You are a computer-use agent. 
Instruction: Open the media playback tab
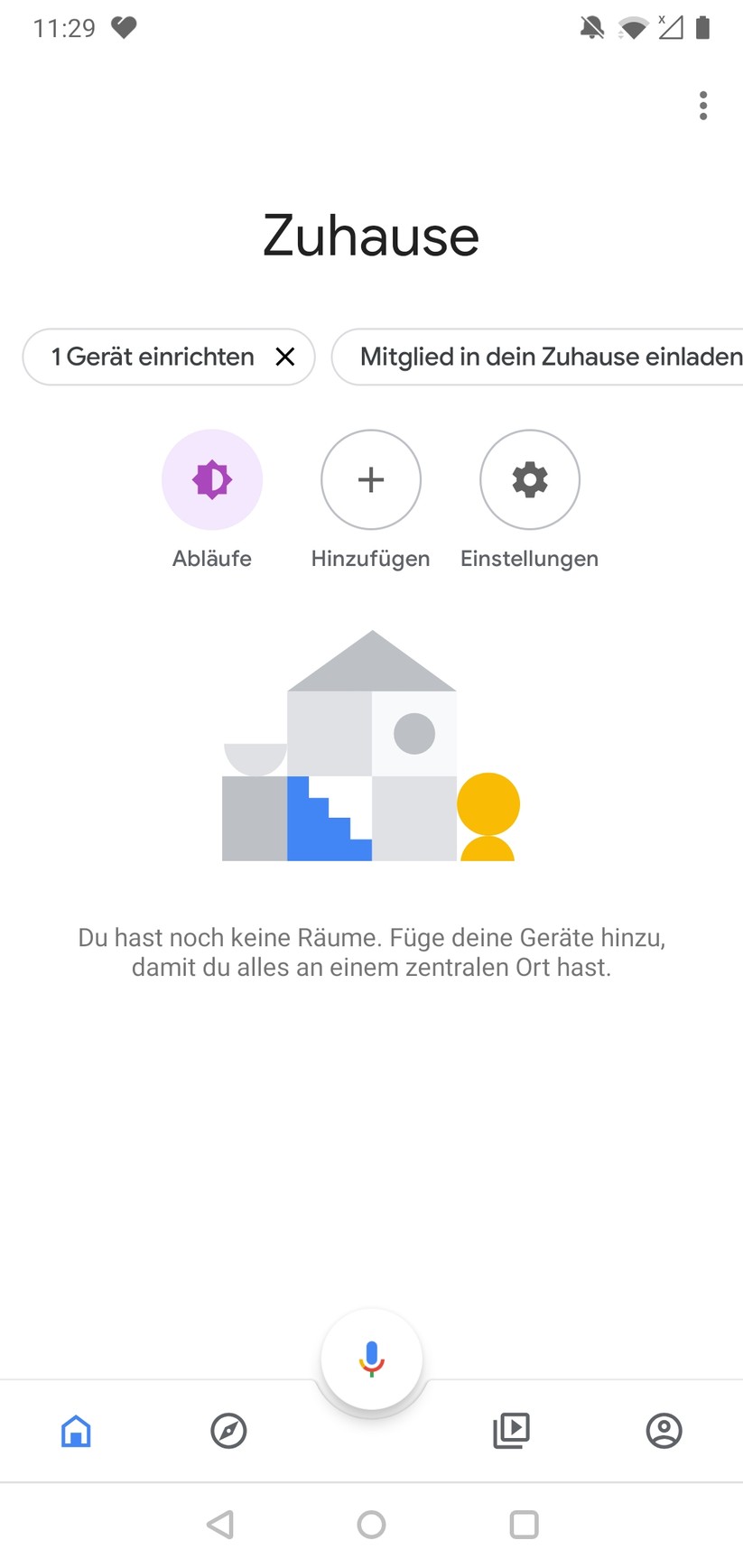[511, 1431]
